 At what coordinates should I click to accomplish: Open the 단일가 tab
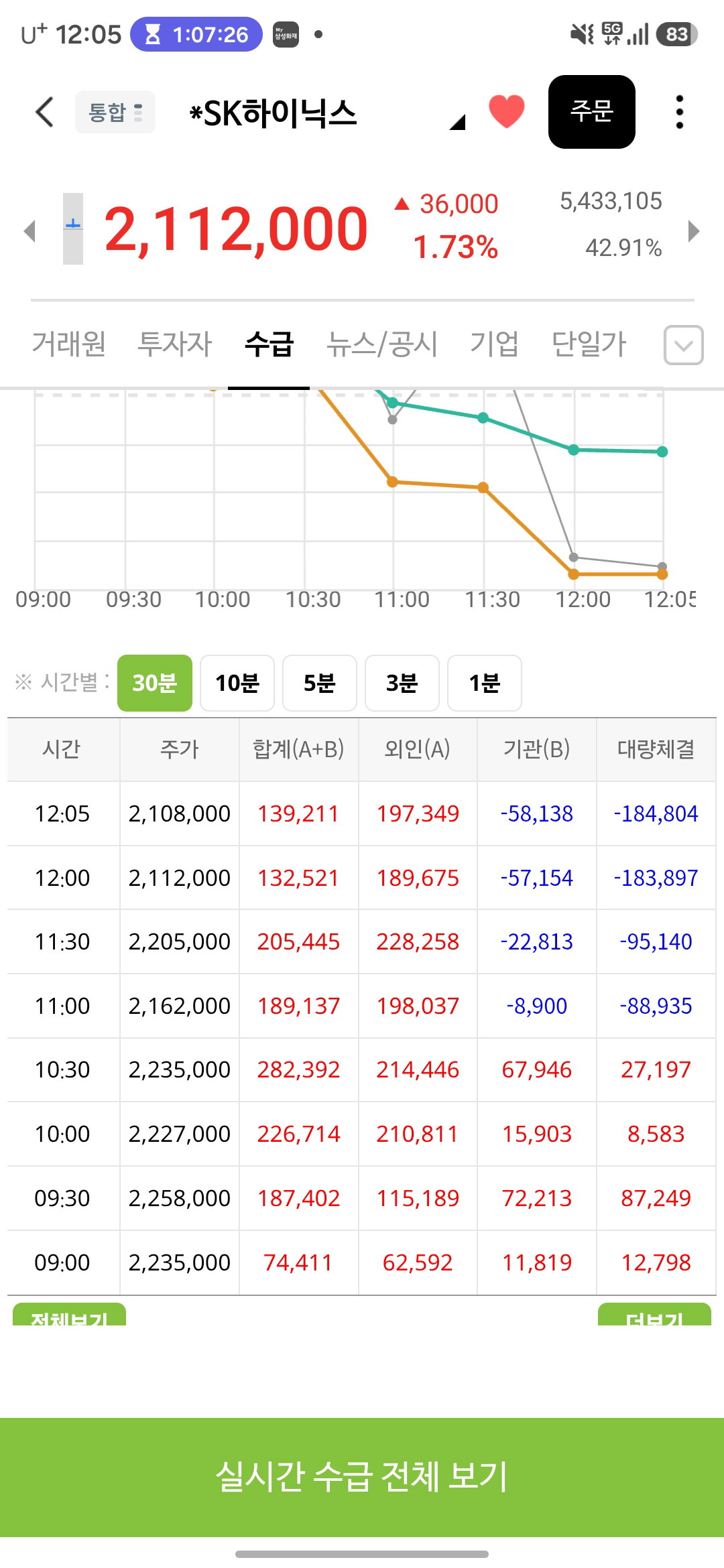click(589, 344)
